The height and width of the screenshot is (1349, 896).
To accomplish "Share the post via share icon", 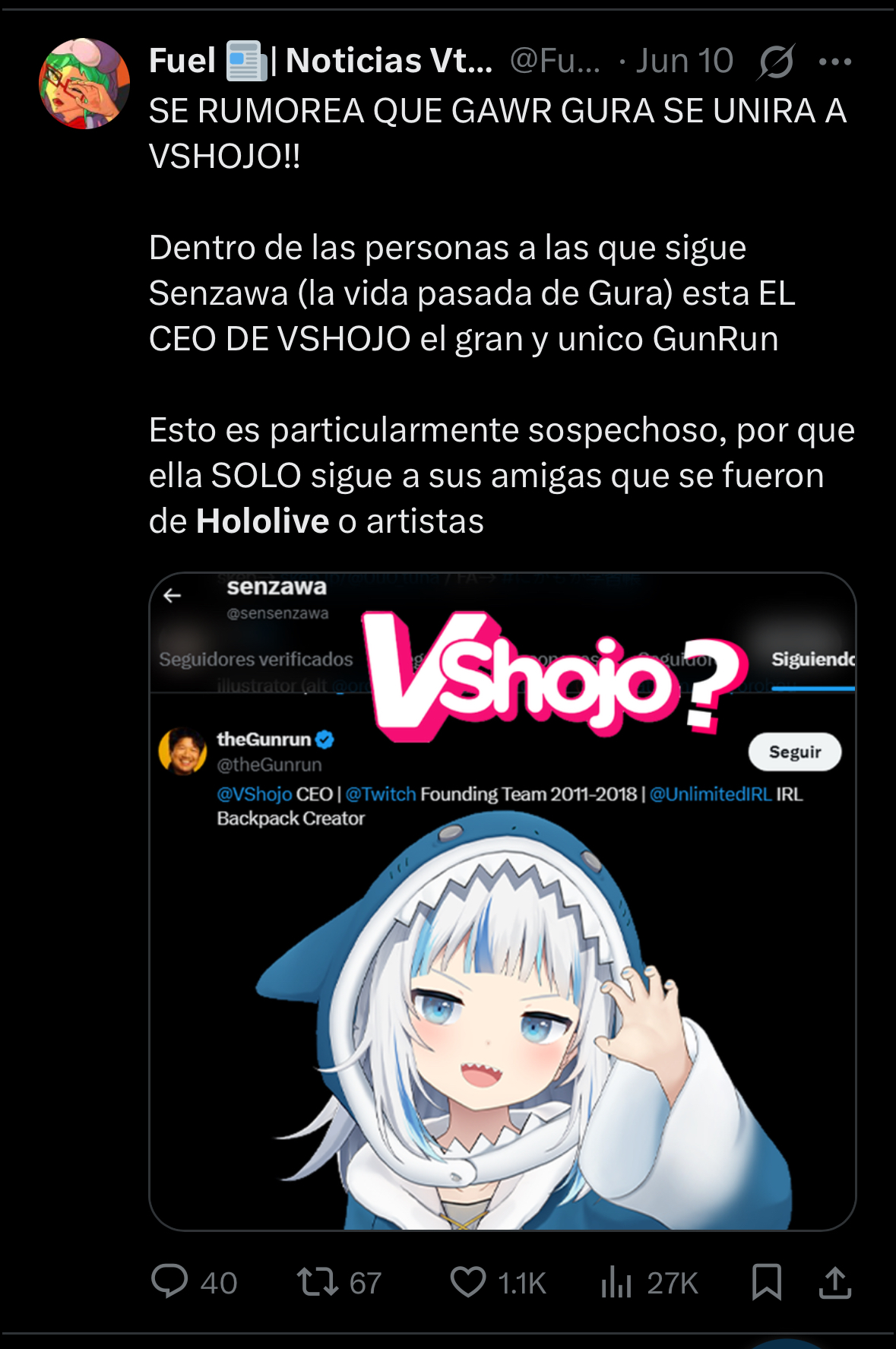I will [834, 1281].
